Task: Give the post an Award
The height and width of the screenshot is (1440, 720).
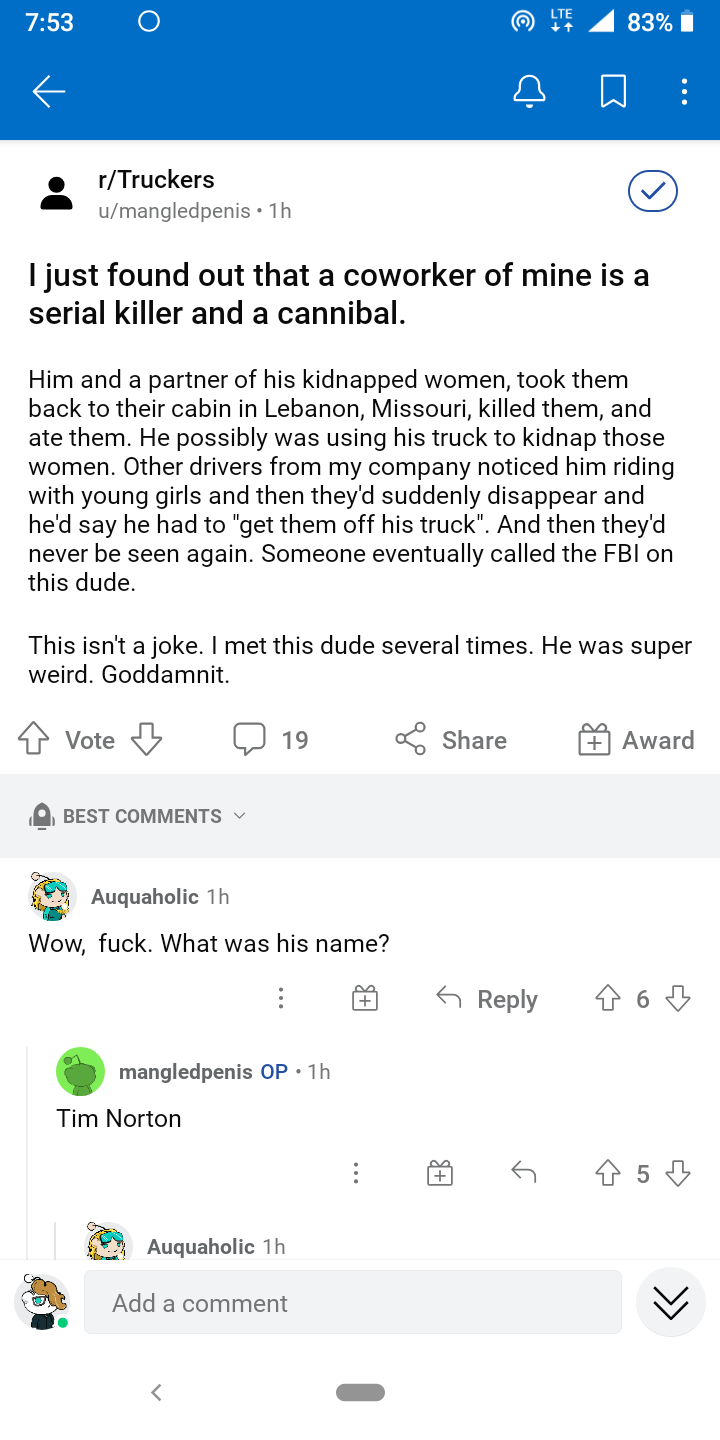Action: [x=636, y=740]
